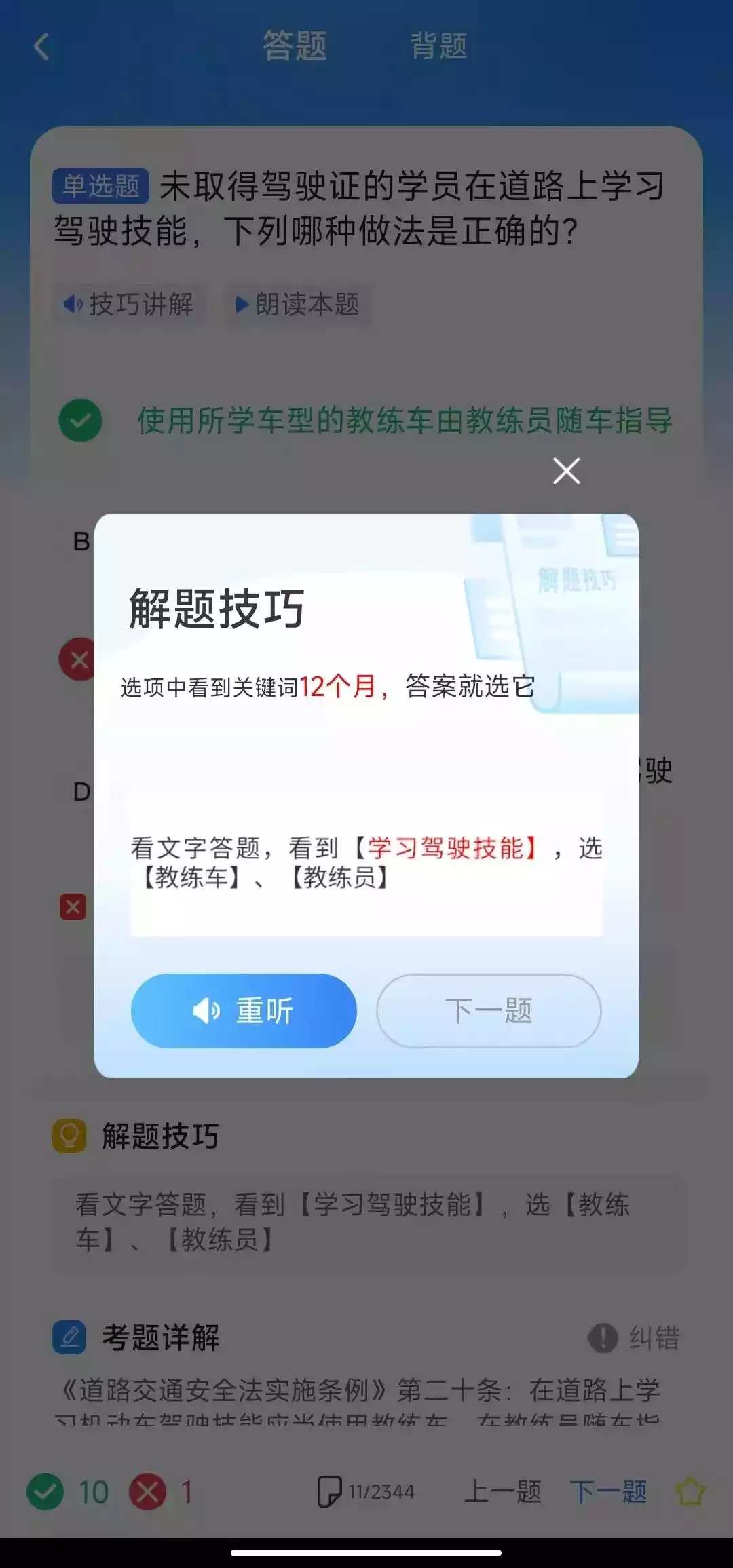This screenshot has width=733, height=1568.
Task: Open the 11/2344 question list
Action: pyautogui.click(x=366, y=1492)
